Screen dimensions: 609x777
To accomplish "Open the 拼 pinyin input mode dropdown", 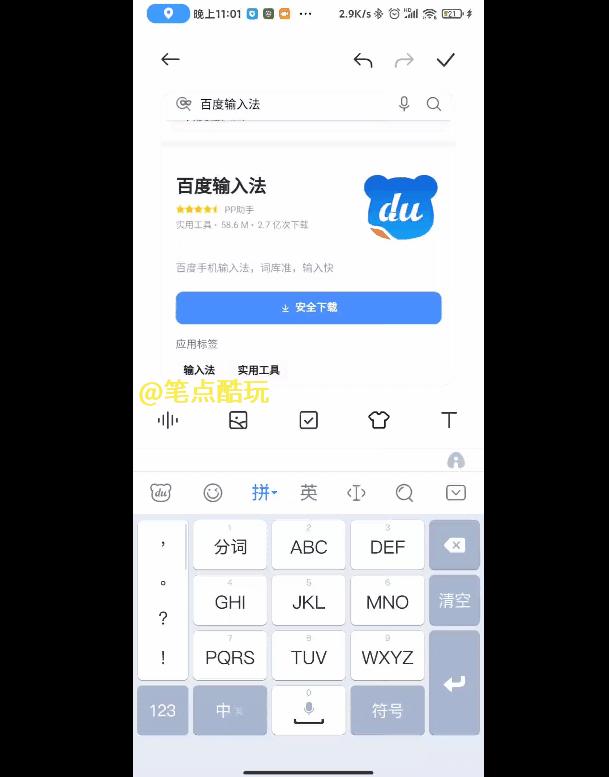I will point(264,492).
